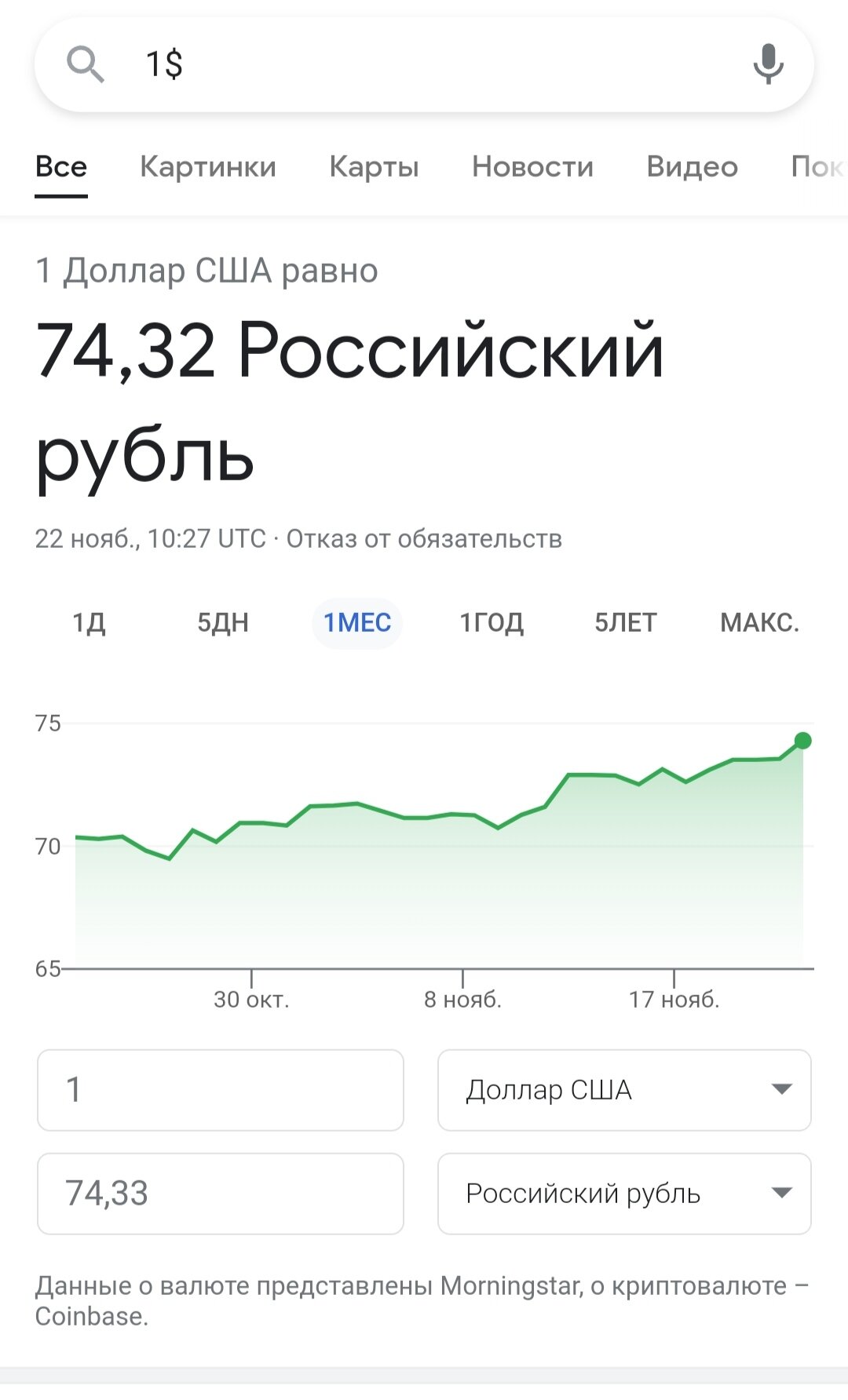Switch chart to 1ГОД range
Image resolution: width=848 pixels, height=1400 pixels.
(492, 623)
